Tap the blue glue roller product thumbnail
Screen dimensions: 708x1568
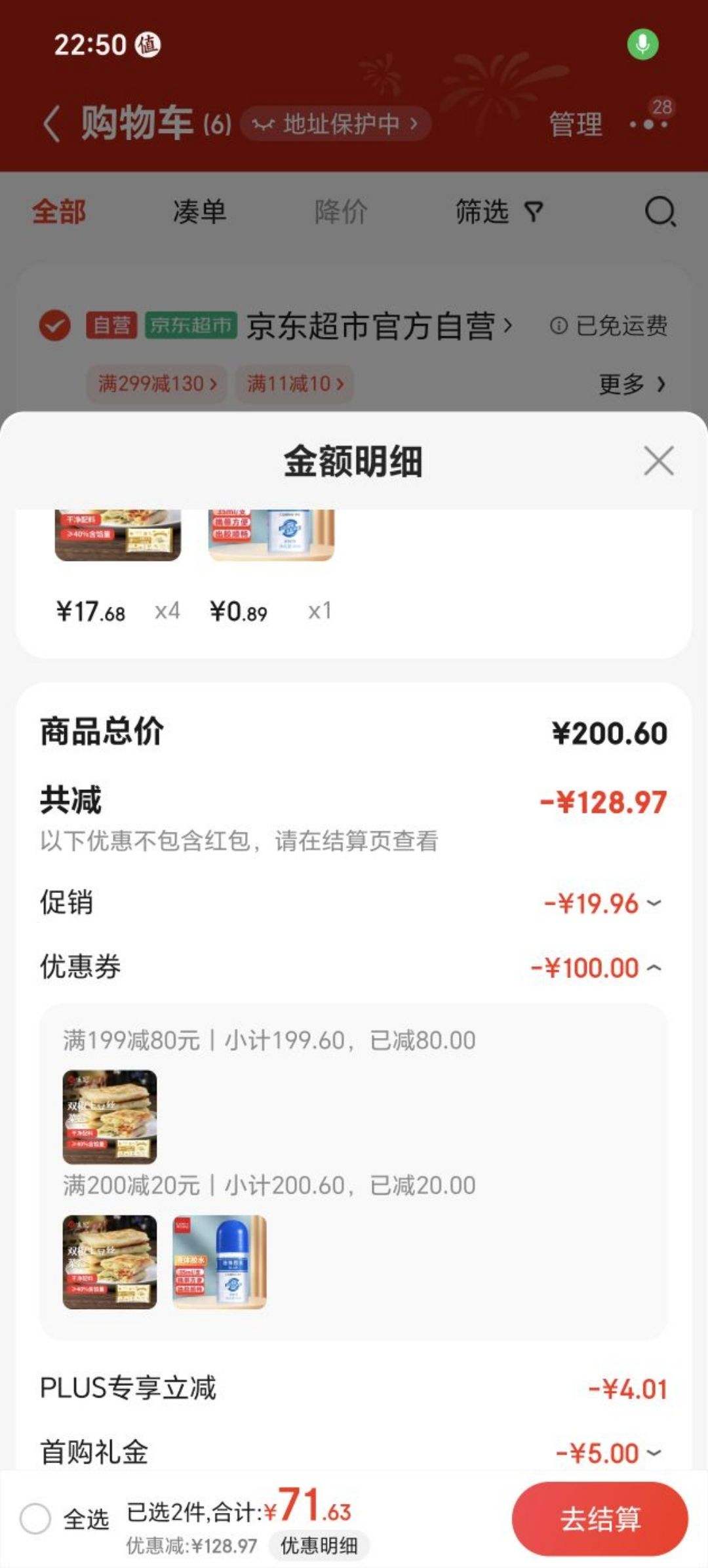point(221,1262)
